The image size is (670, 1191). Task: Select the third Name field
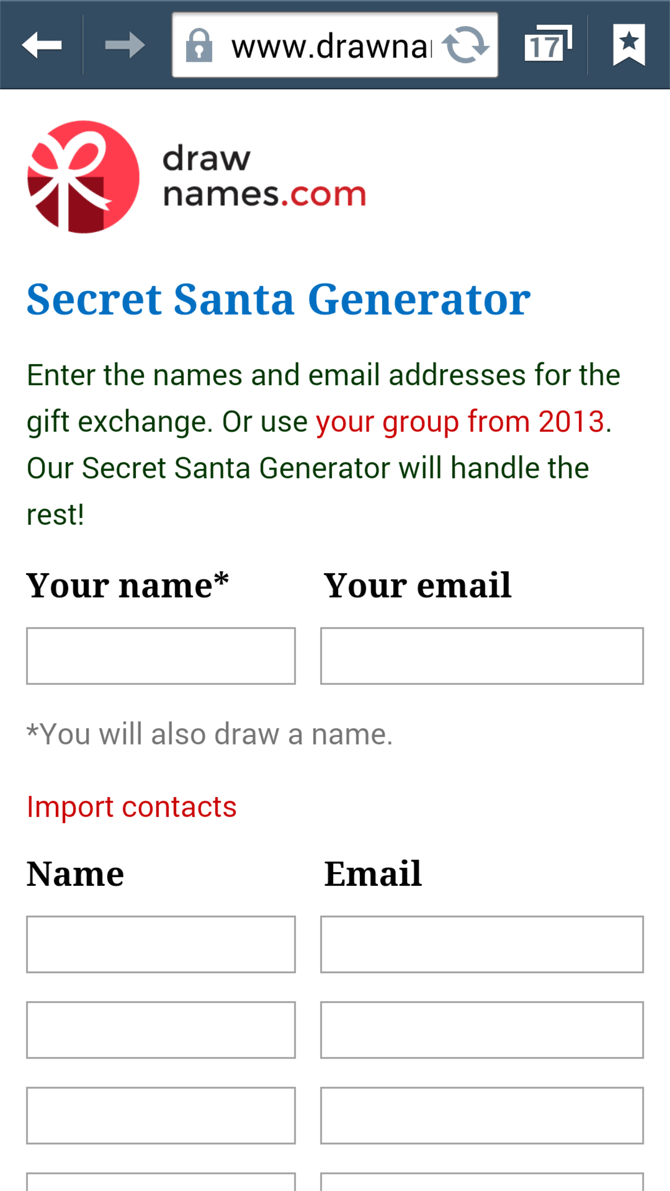click(161, 1116)
